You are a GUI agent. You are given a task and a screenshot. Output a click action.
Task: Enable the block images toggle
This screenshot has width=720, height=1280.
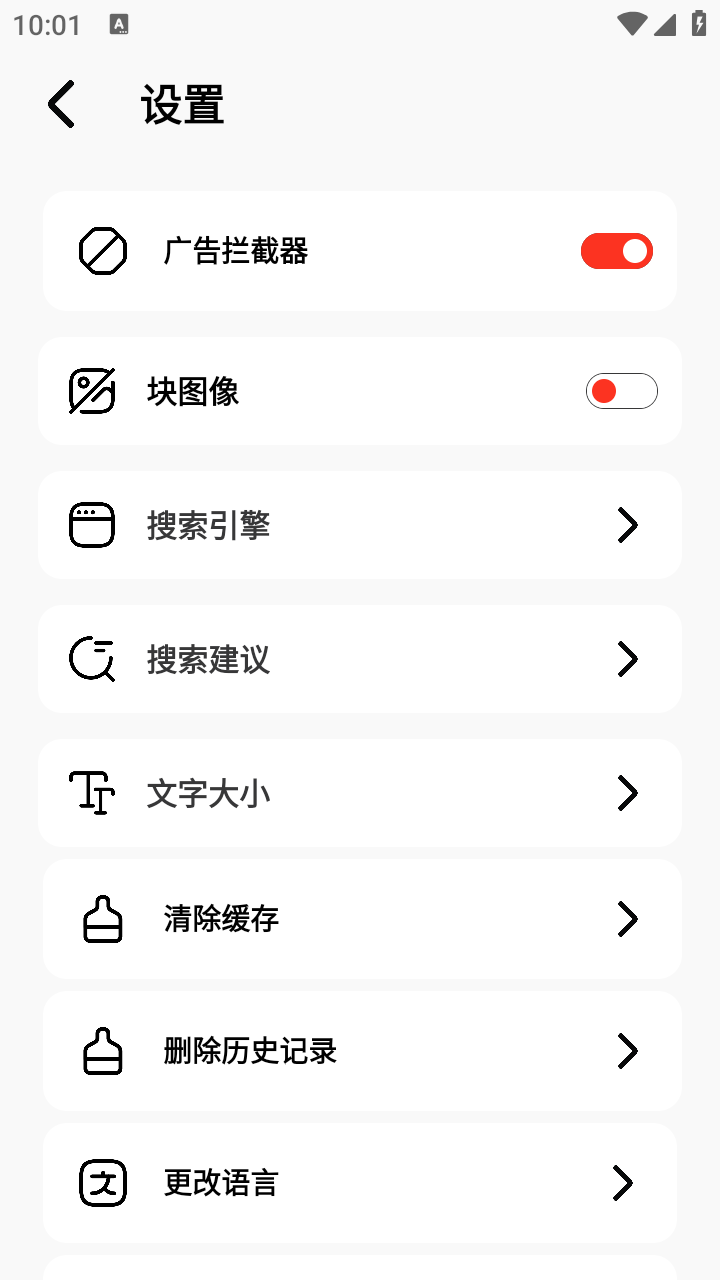pos(621,391)
